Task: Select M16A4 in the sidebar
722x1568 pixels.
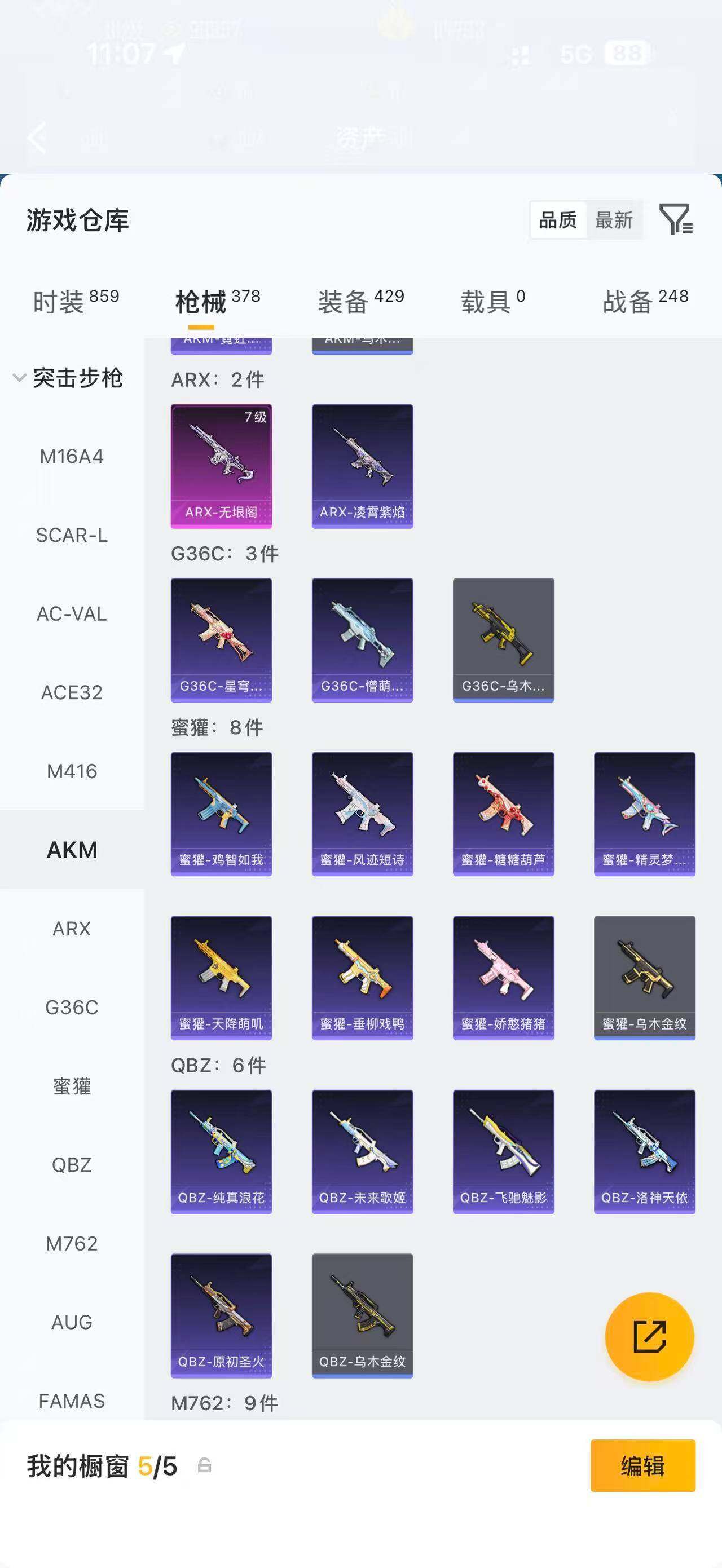Action: (72, 457)
